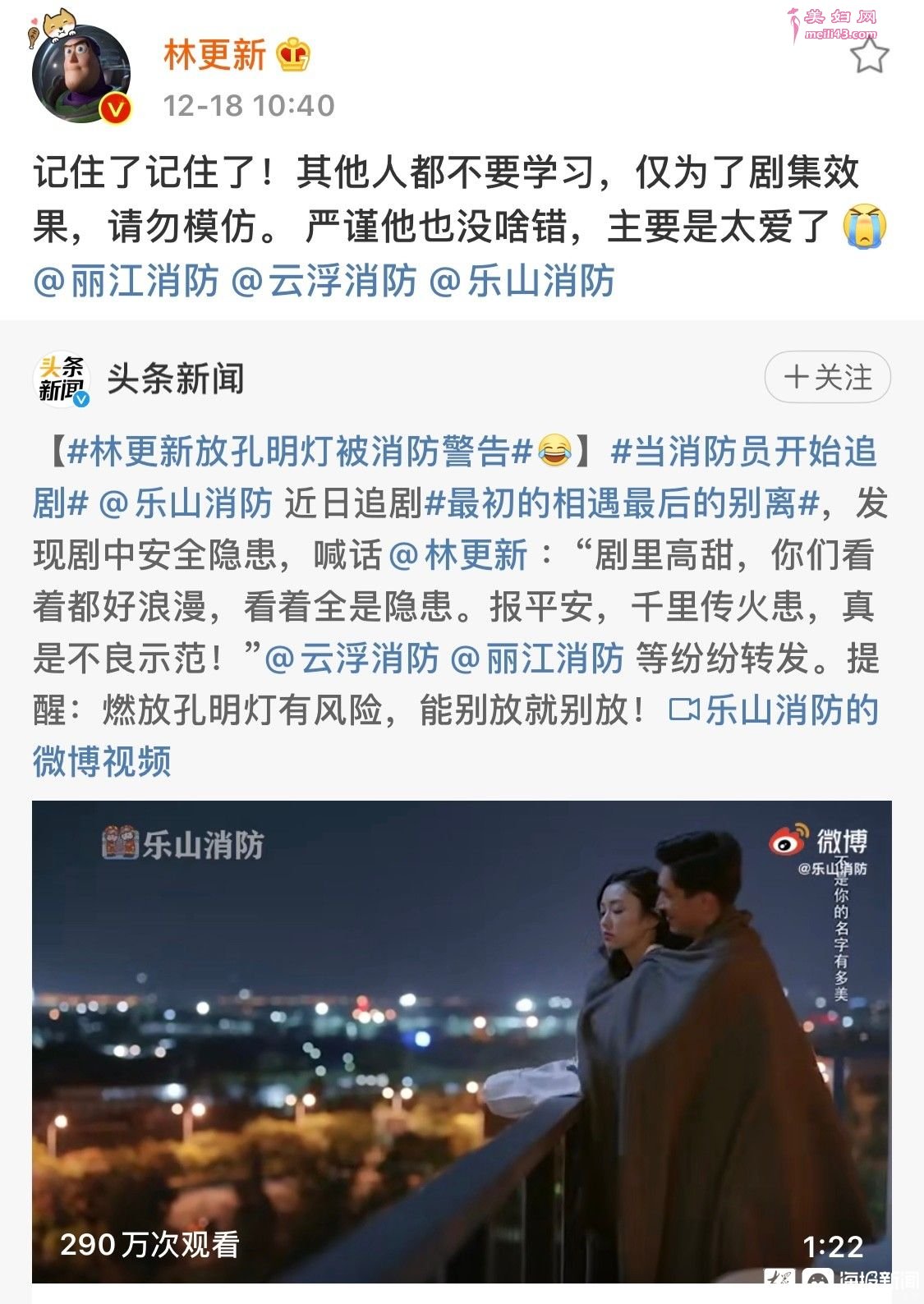Favorite this post with the star icon
Viewport: 924px width, 1304px height.
tap(868, 57)
